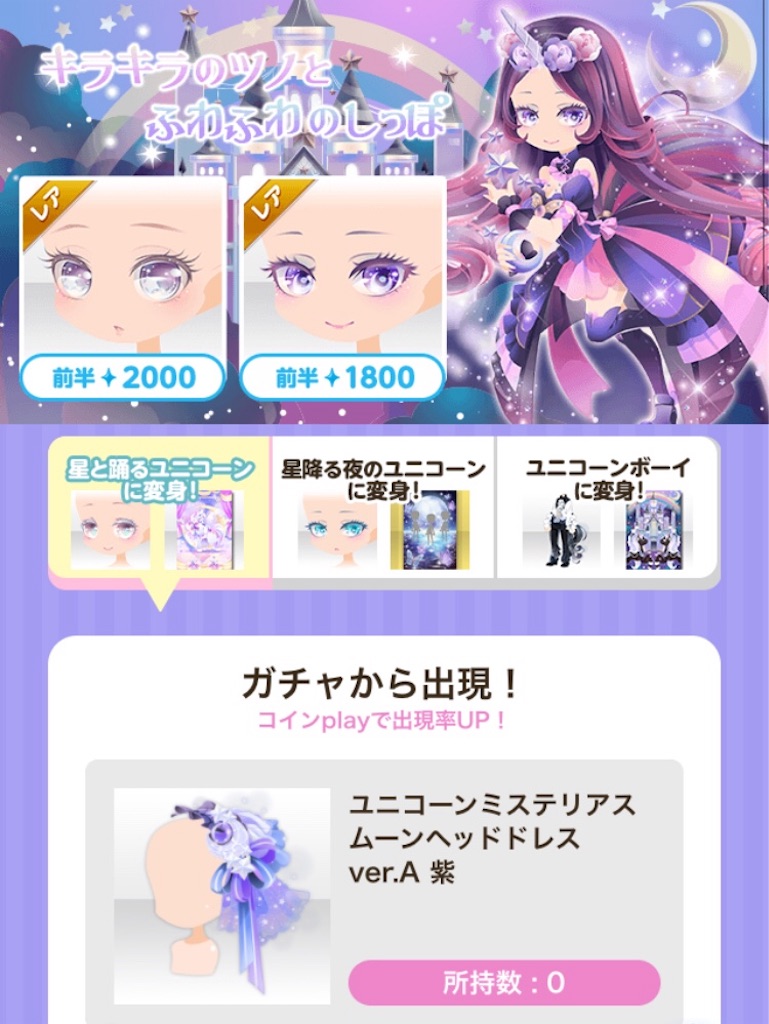Switch to the 星降る夜のユニコーン tab
Screen dimensions: 769x1024
pos(383,510)
